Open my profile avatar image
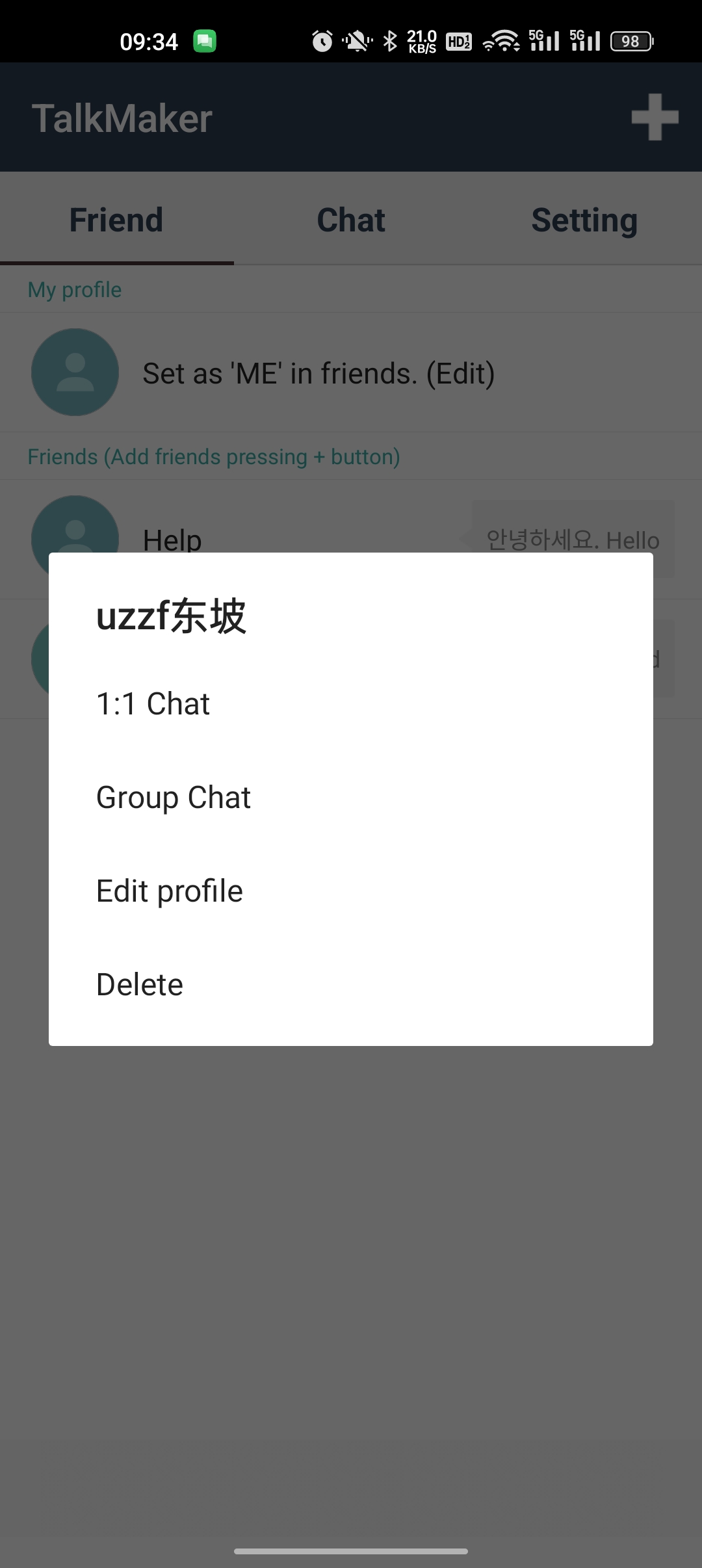This screenshot has height=1568, width=702. 75,373
